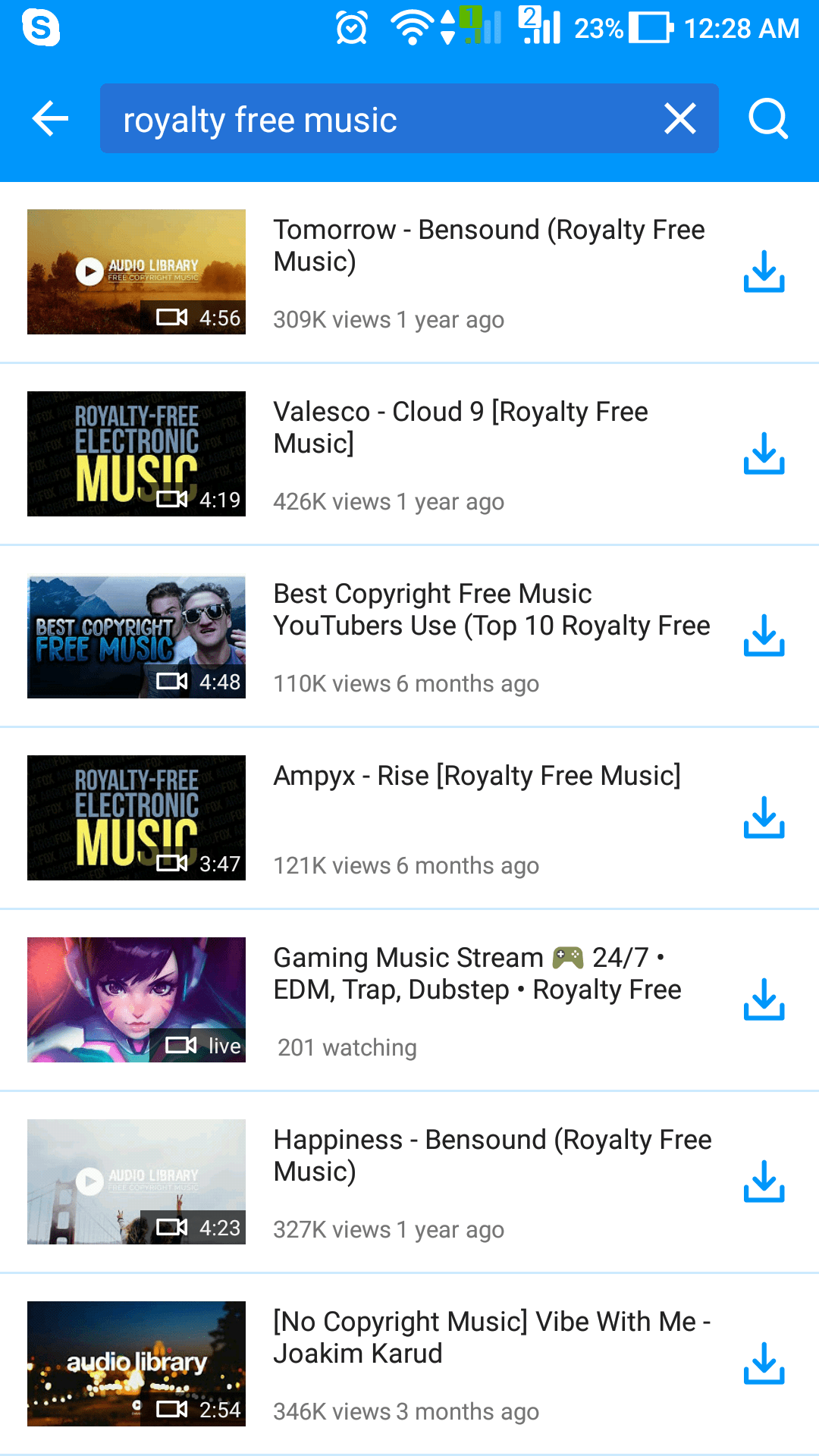Open Valesco - Cloud 9 result
This screenshot has width=819, height=1456.
point(460,428)
